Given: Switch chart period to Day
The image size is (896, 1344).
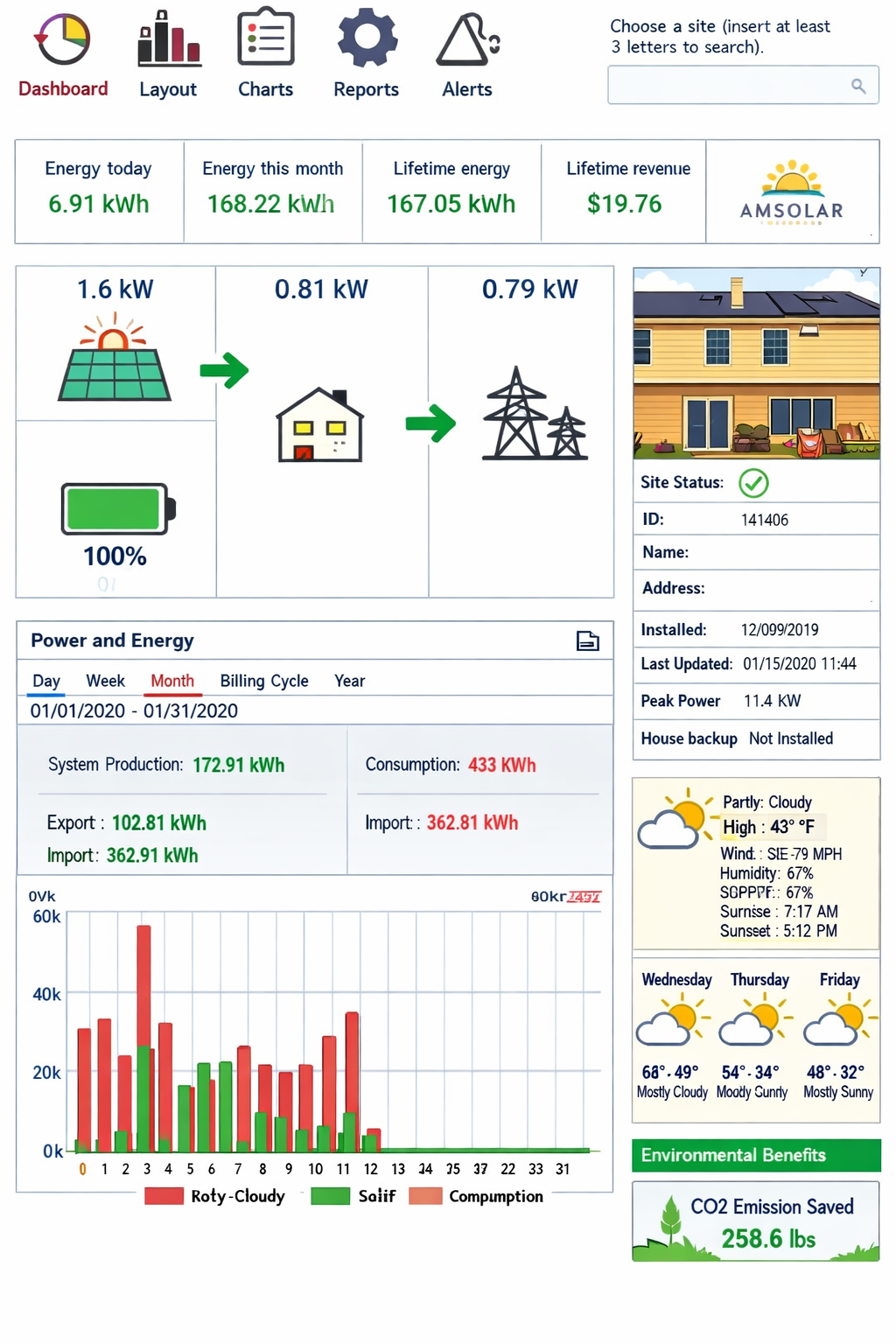Looking at the screenshot, I should [46, 681].
